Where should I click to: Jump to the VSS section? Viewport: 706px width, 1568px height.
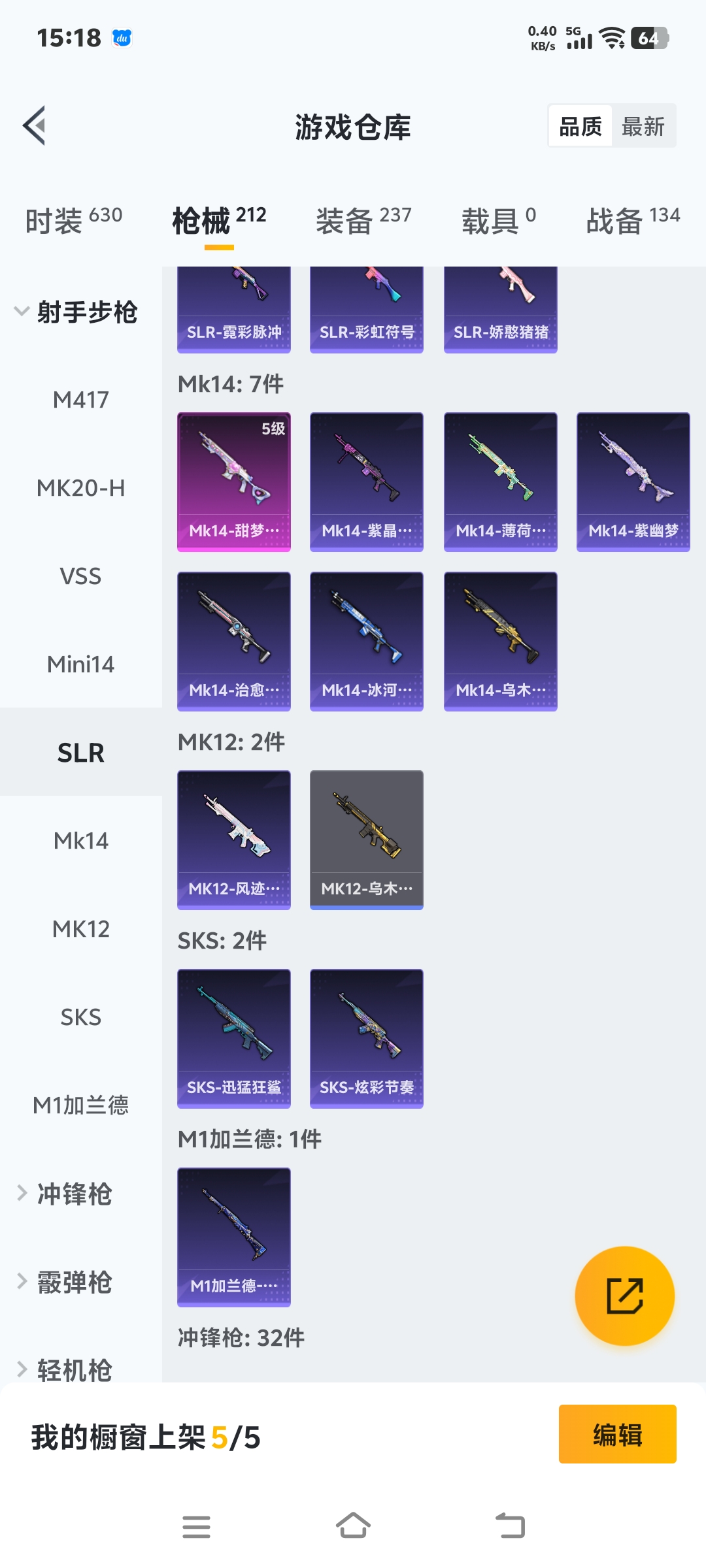click(x=80, y=576)
